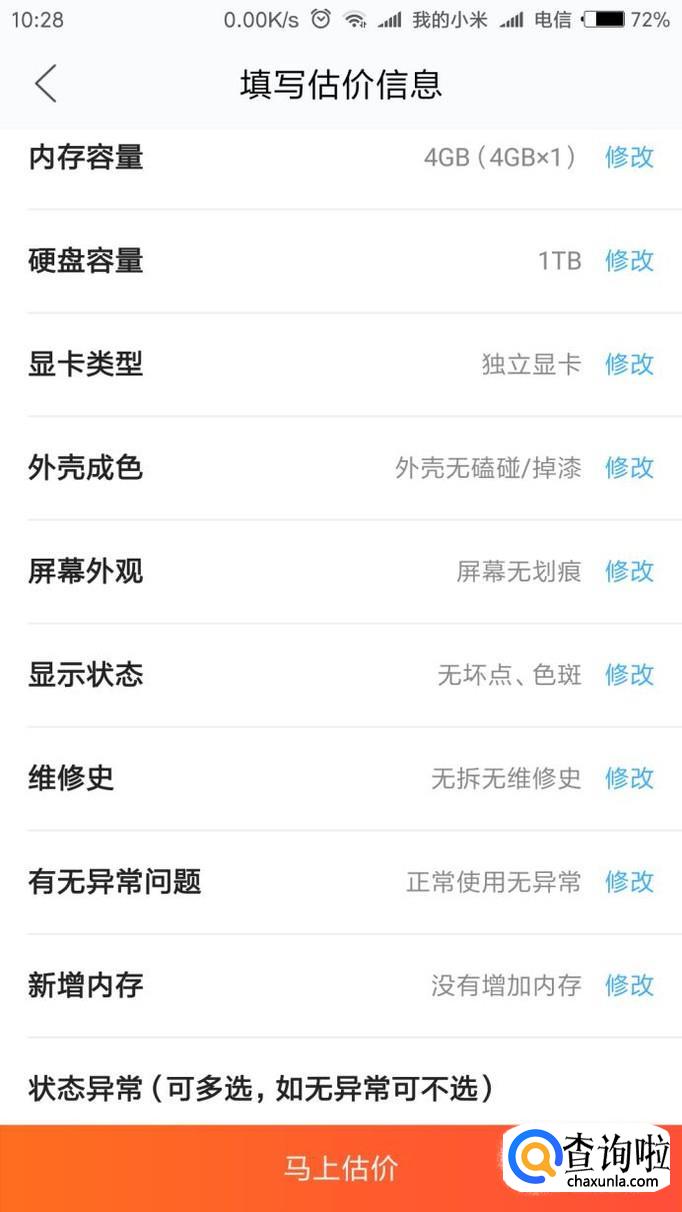Tap 修改 beside 新增内存
682x1212 pixels.
[x=629, y=986]
